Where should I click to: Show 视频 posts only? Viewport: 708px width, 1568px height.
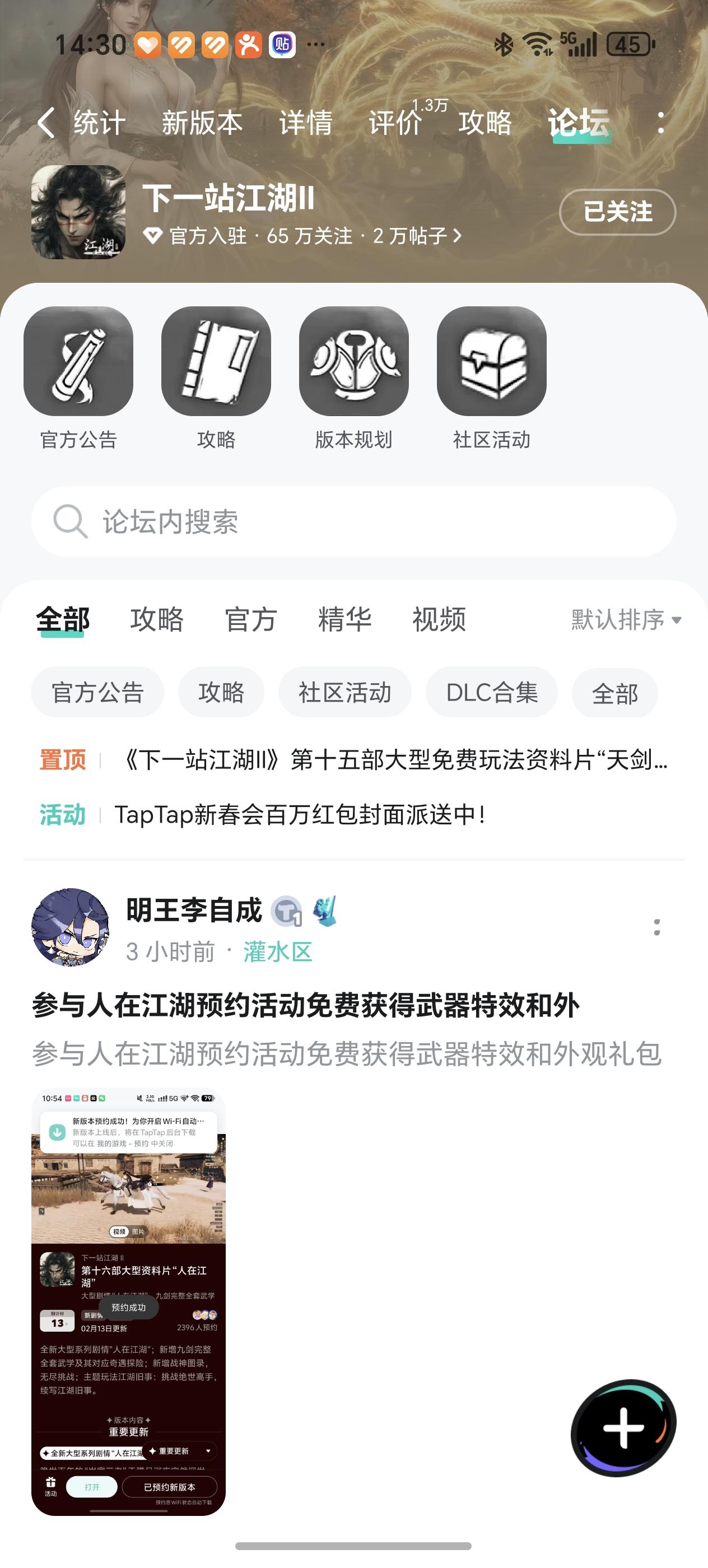point(439,620)
